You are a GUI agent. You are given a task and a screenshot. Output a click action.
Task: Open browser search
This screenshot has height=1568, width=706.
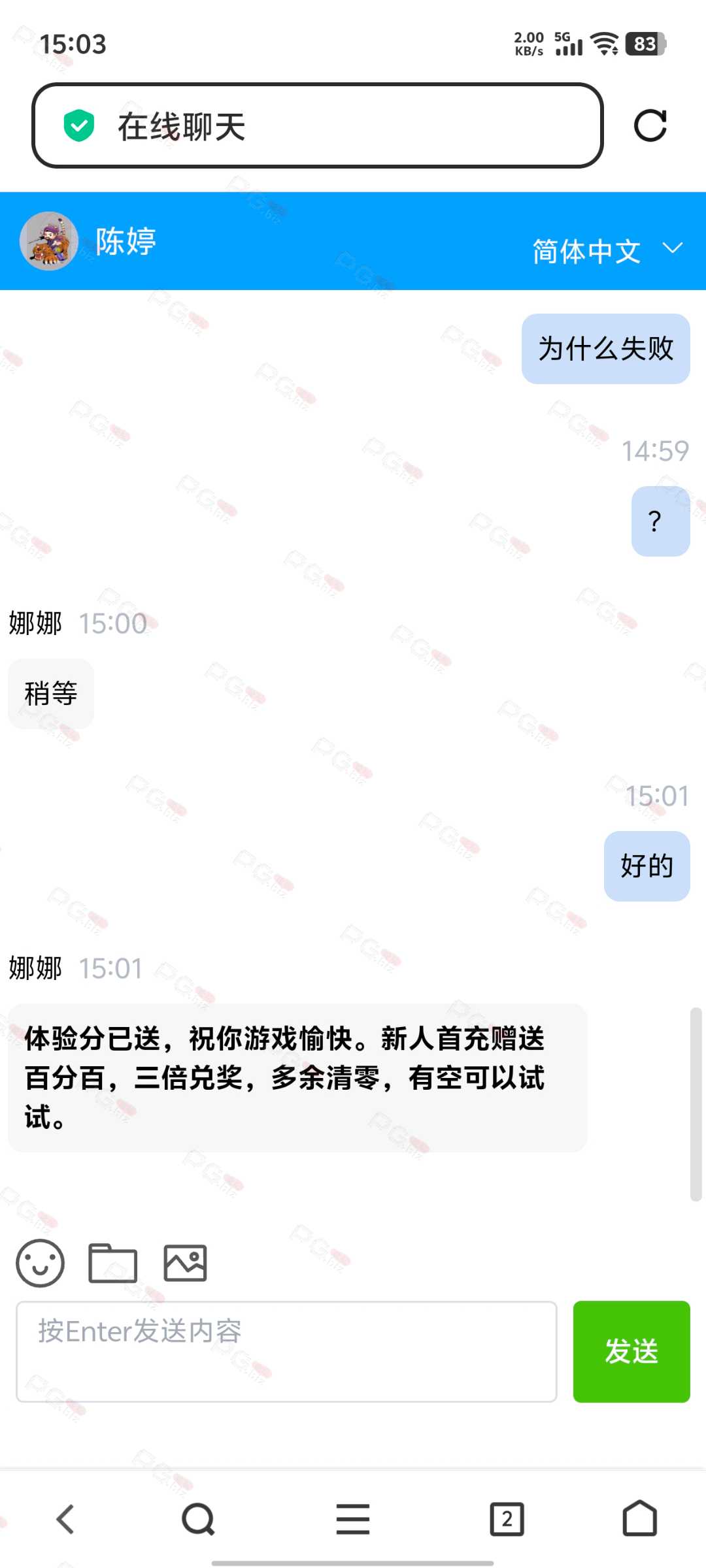(x=198, y=1519)
